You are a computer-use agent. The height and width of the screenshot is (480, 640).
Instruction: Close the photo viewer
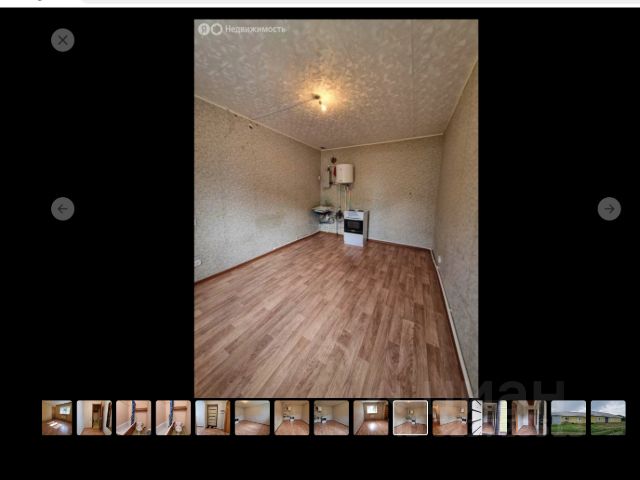(x=63, y=40)
